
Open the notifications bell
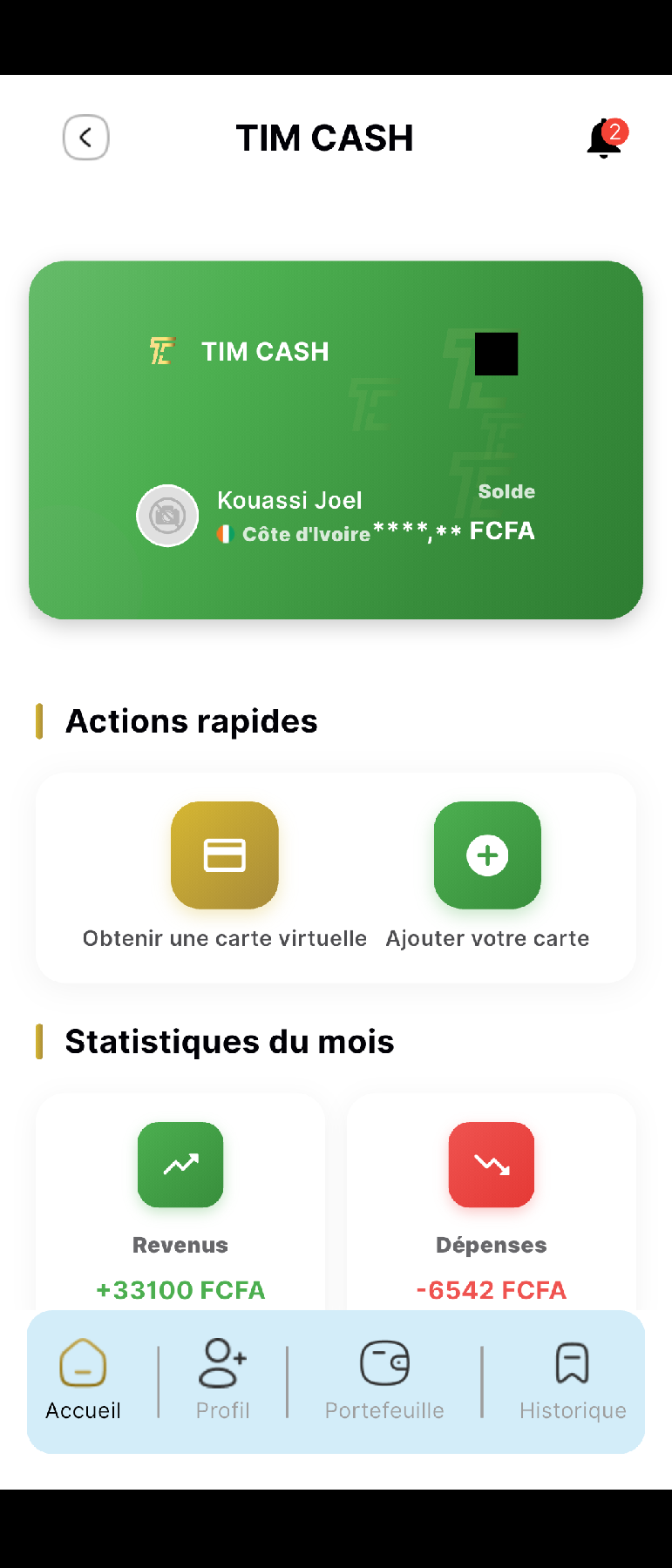pyautogui.click(x=604, y=139)
